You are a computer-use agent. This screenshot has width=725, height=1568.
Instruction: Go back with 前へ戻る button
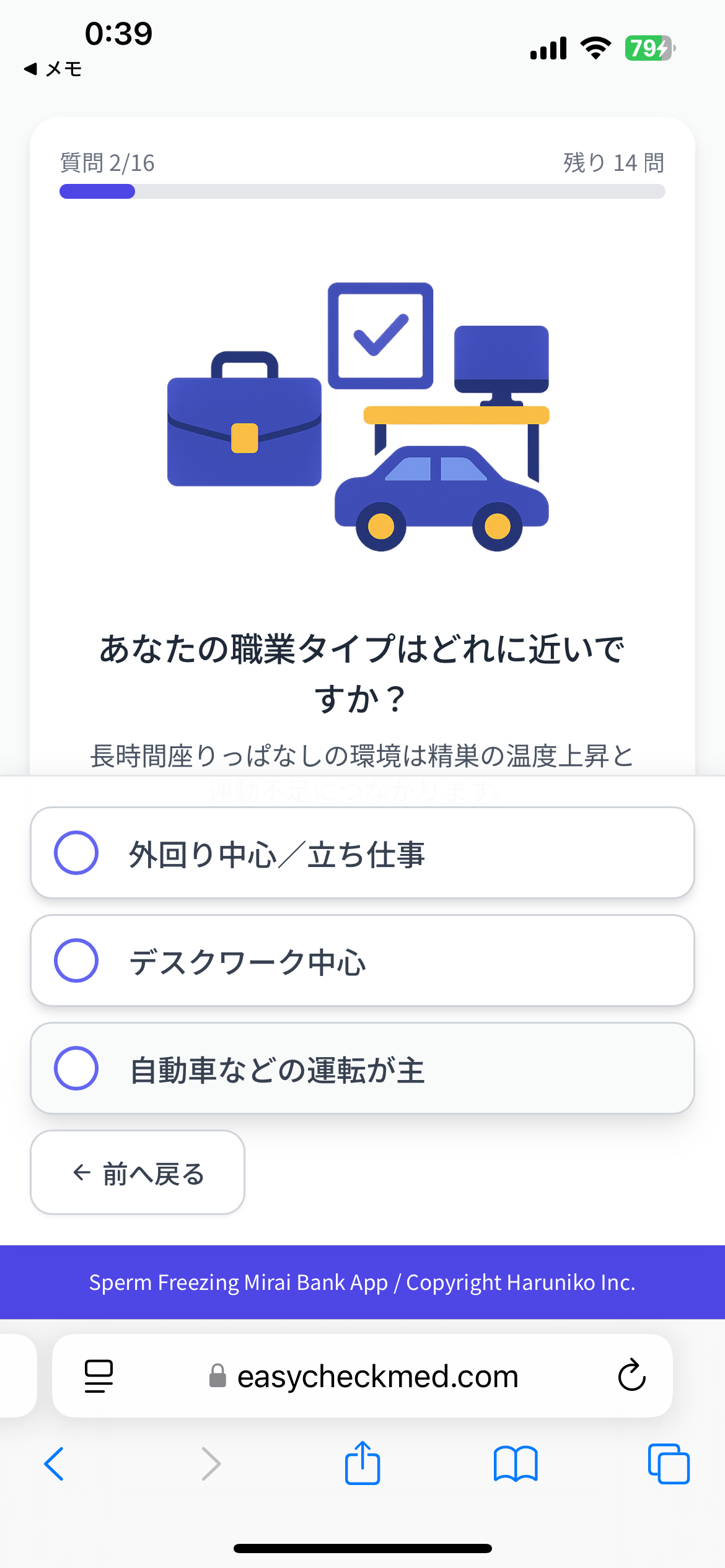[138, 1172]
